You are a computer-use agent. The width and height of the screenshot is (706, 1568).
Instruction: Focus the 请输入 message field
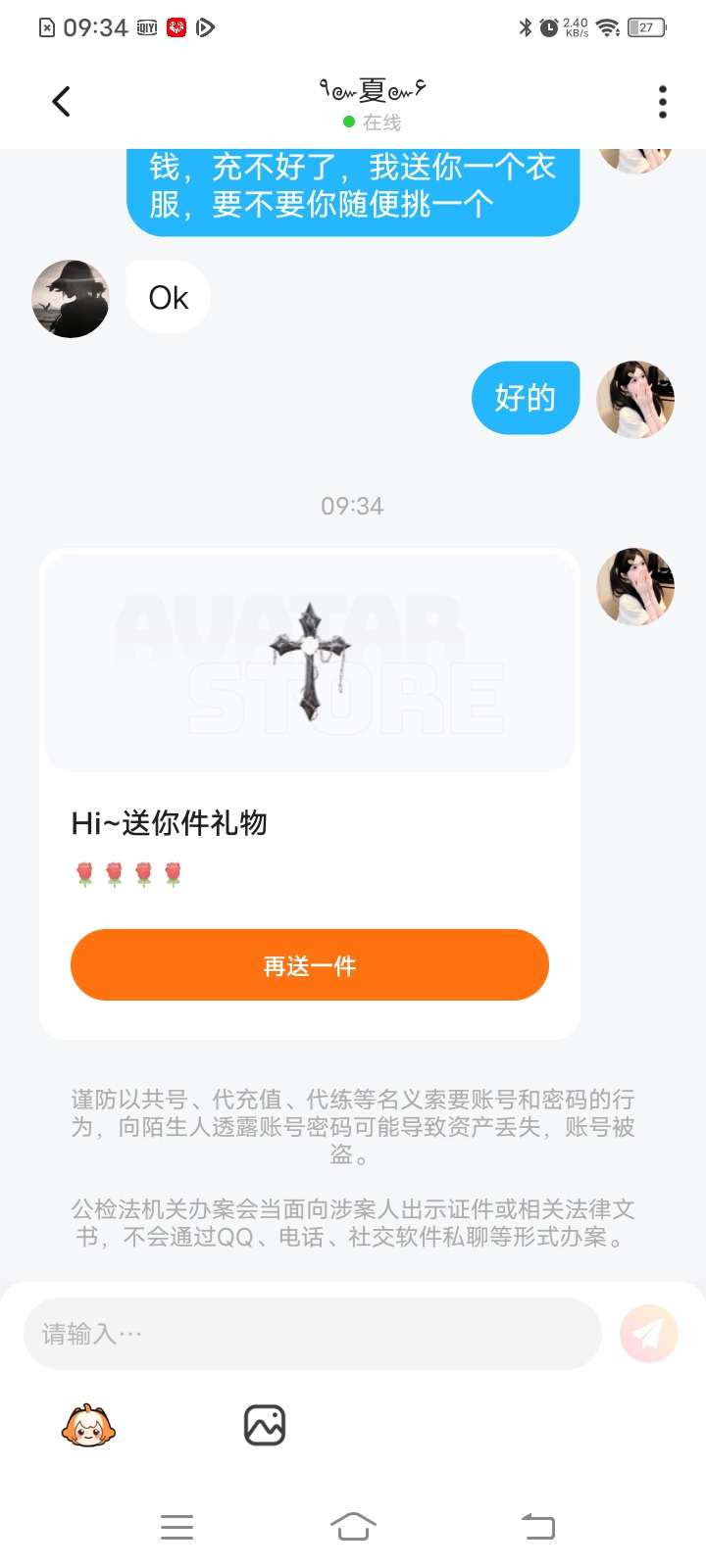[x=312, y=1334]
